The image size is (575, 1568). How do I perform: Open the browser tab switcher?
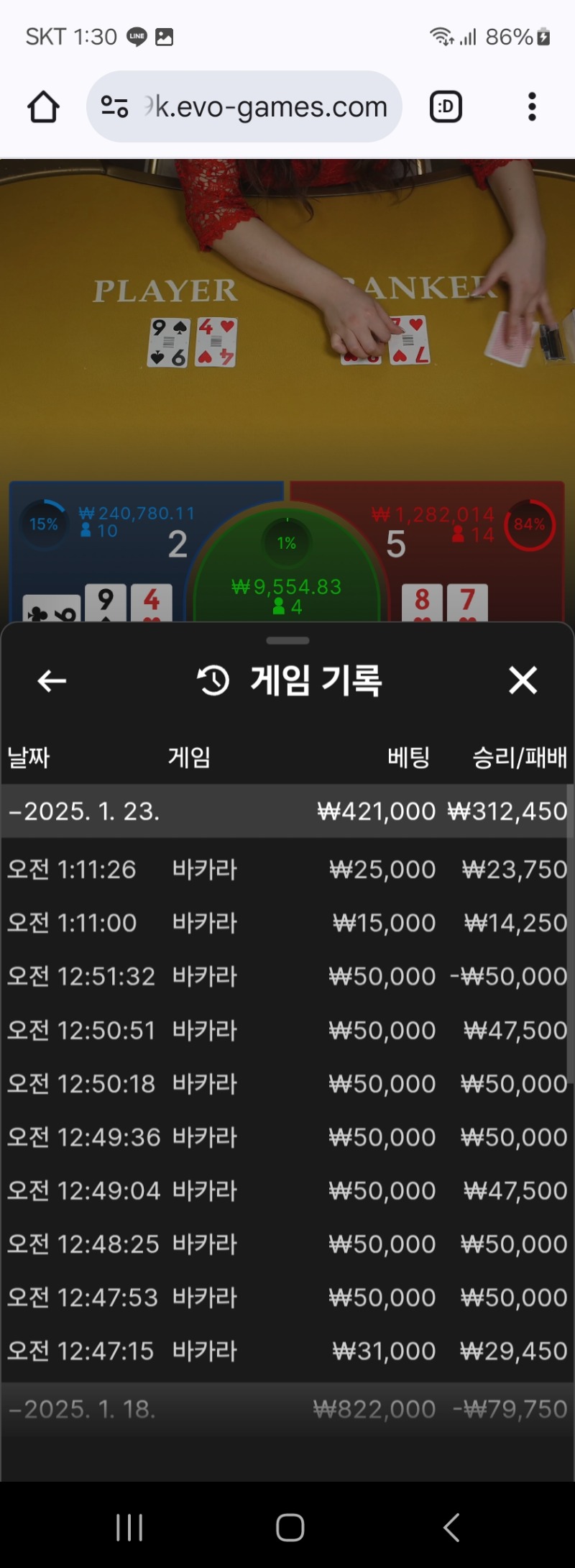(x=446, y=107)
